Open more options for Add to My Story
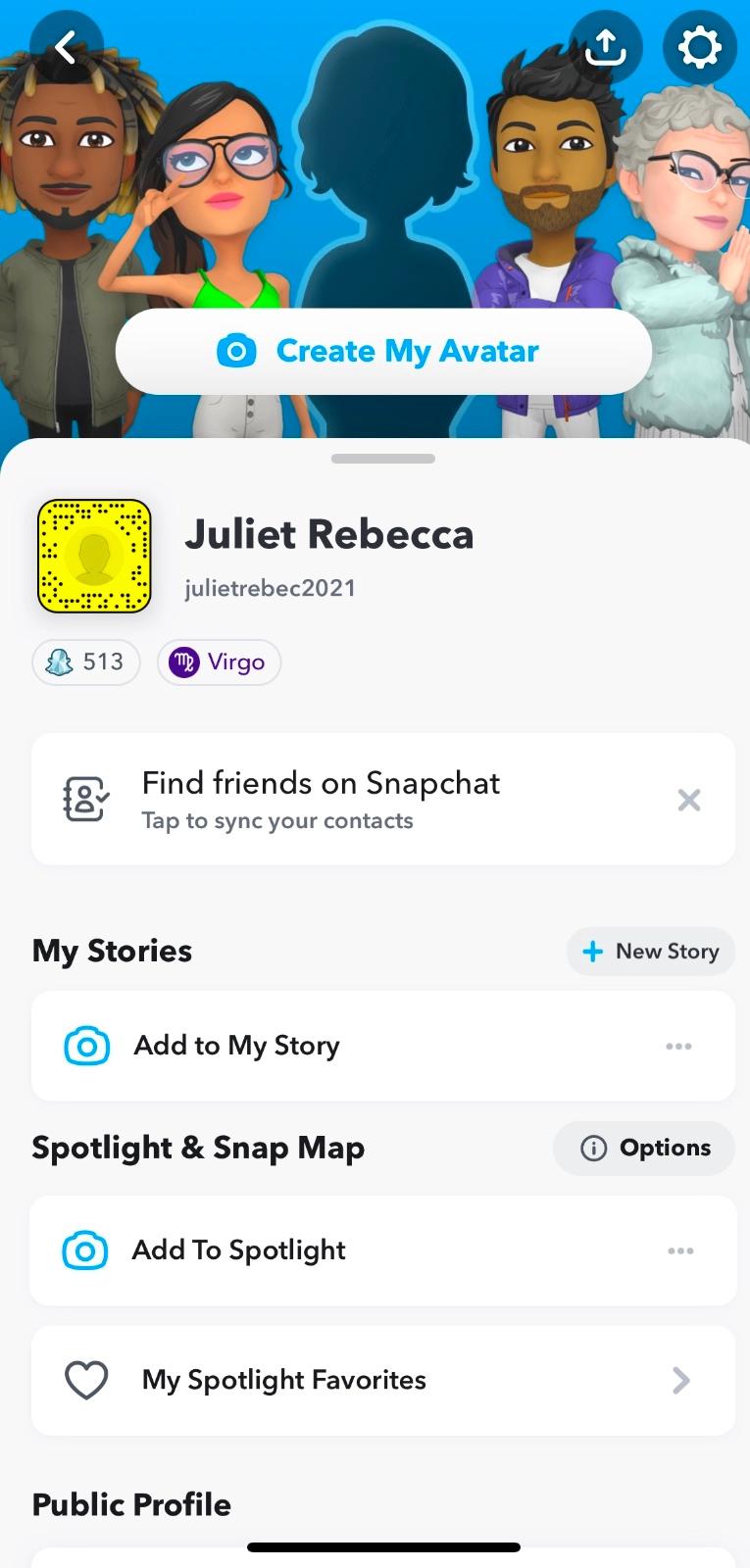 678,1046
